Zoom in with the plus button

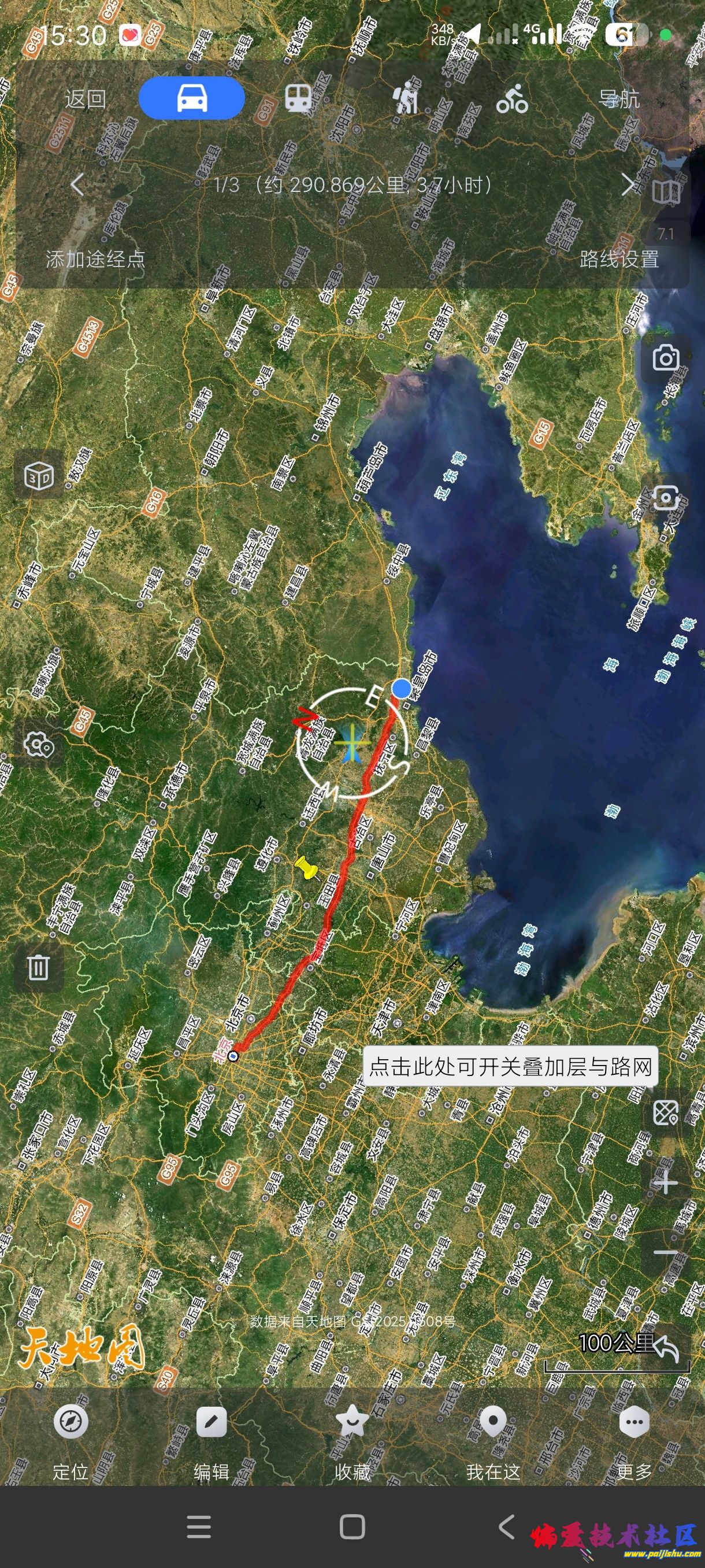point(666,1183)
